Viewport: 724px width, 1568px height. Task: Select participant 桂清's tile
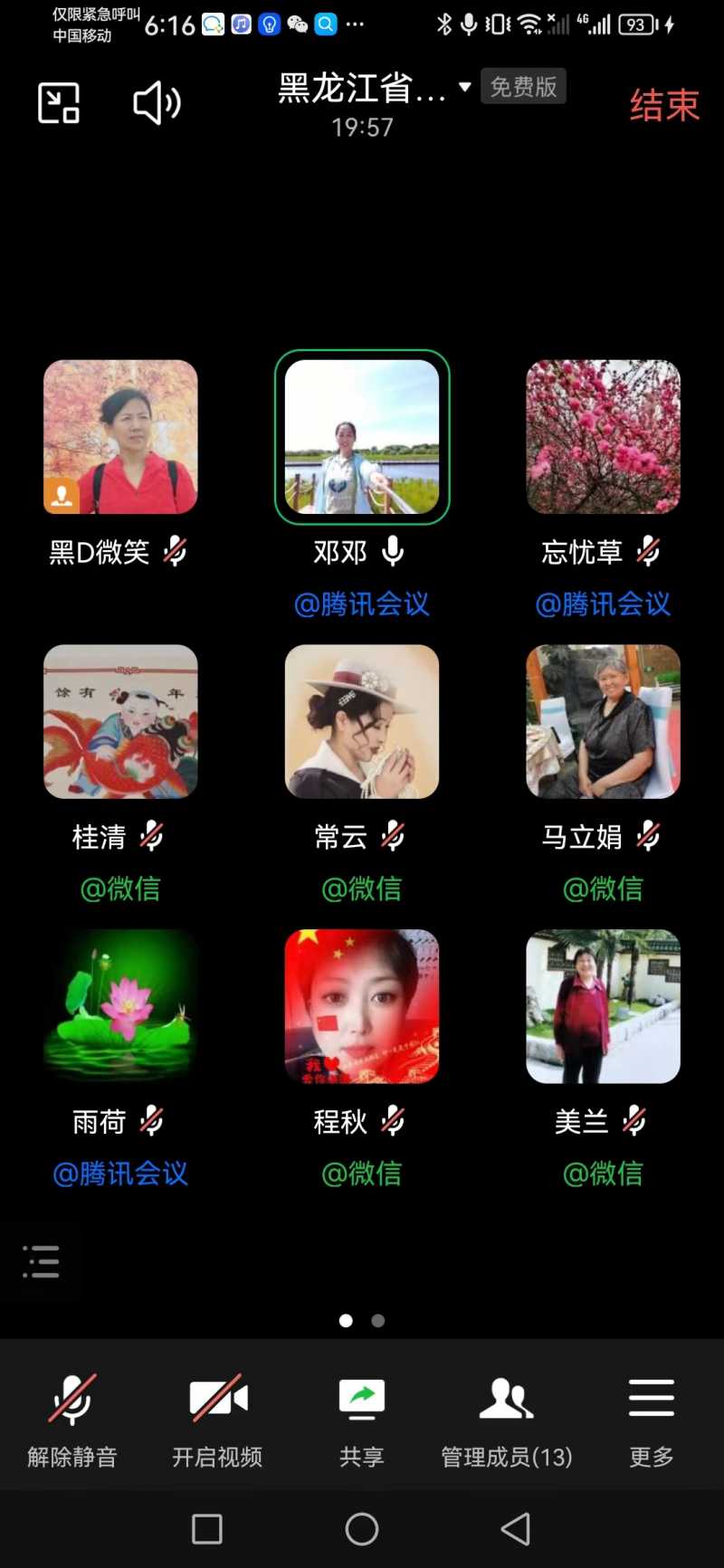tap(120, 721)
